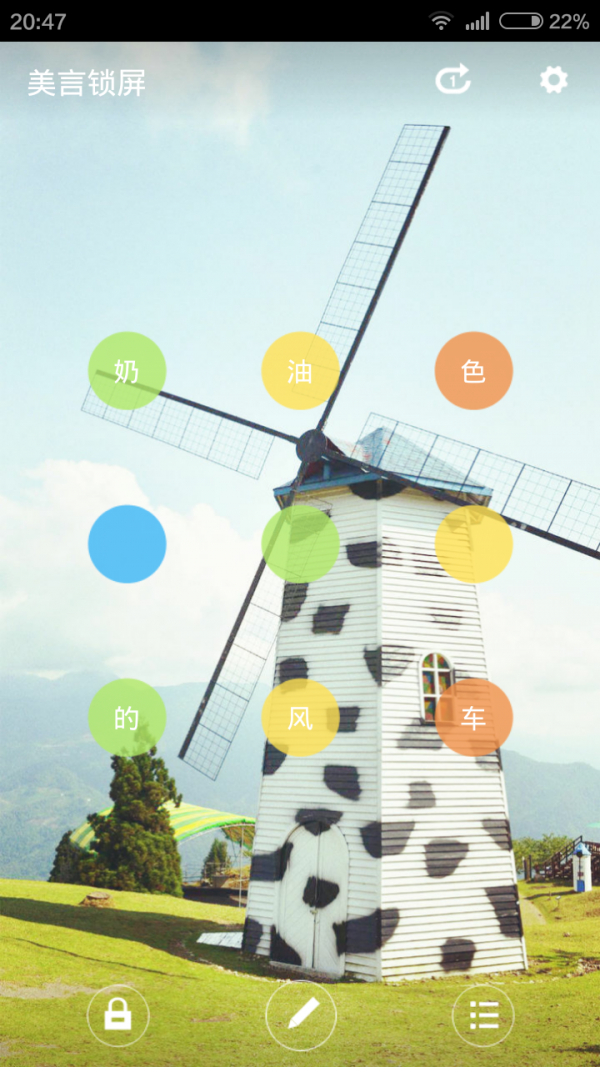Tap the lock icon button
600x1067 pixels.
118,1015
